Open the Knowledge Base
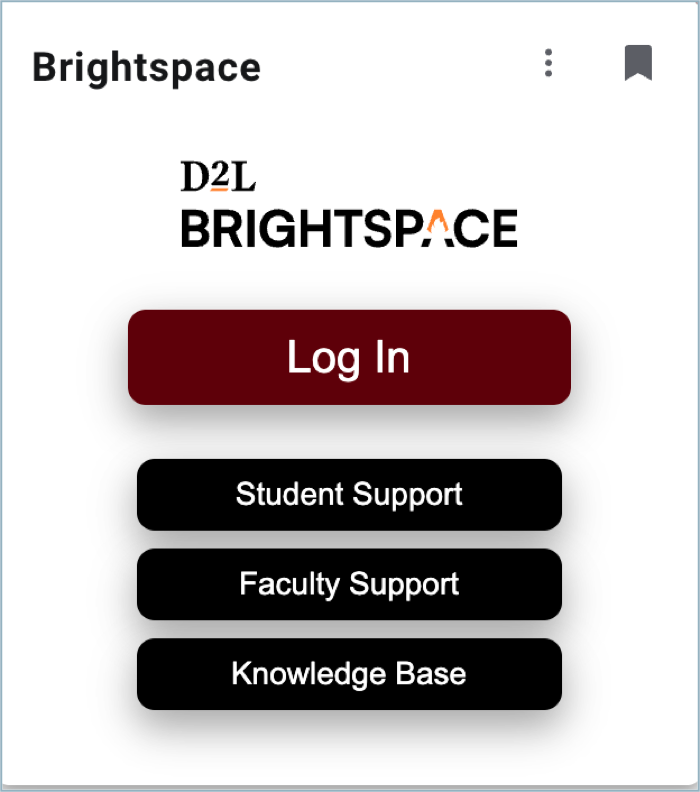Screen dimensions: 700x792 (x=349, y=674)
